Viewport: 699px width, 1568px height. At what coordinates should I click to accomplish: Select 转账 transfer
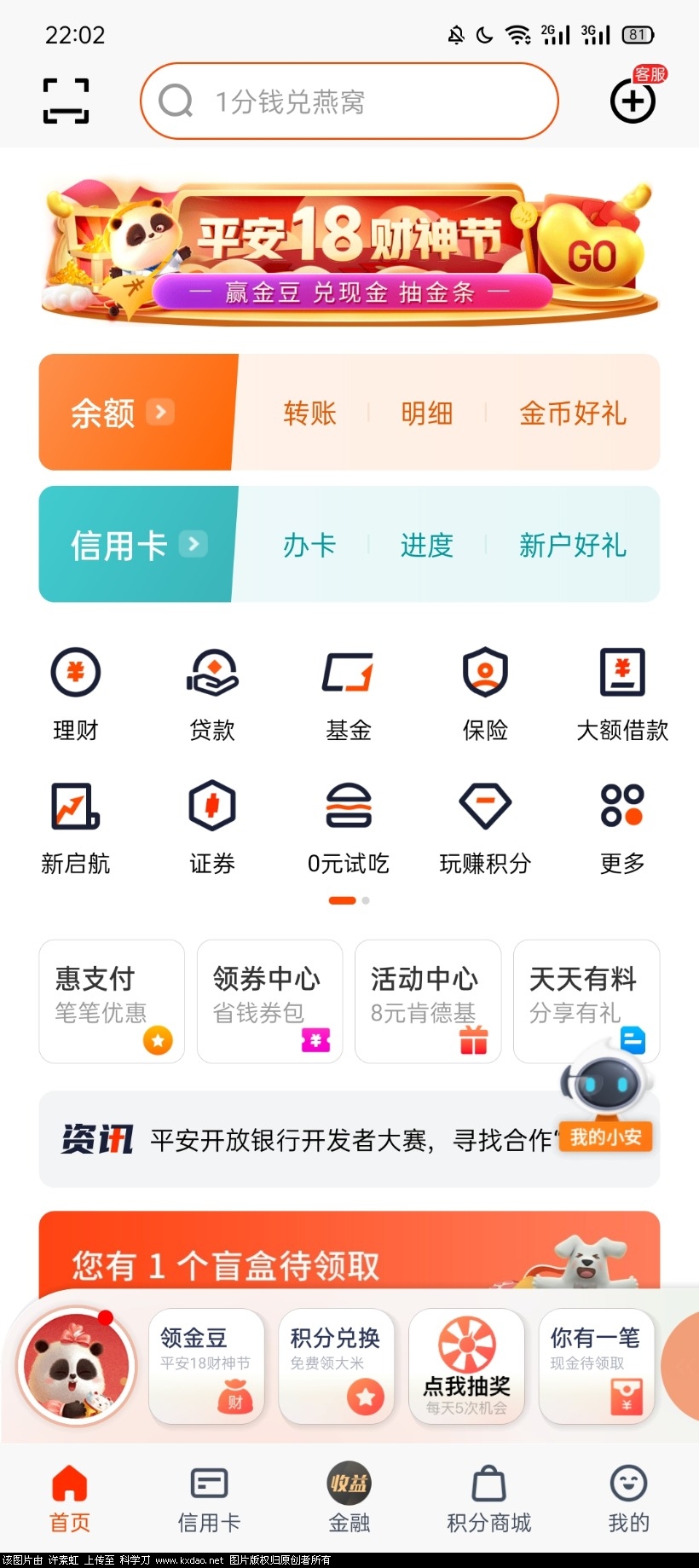309,414
